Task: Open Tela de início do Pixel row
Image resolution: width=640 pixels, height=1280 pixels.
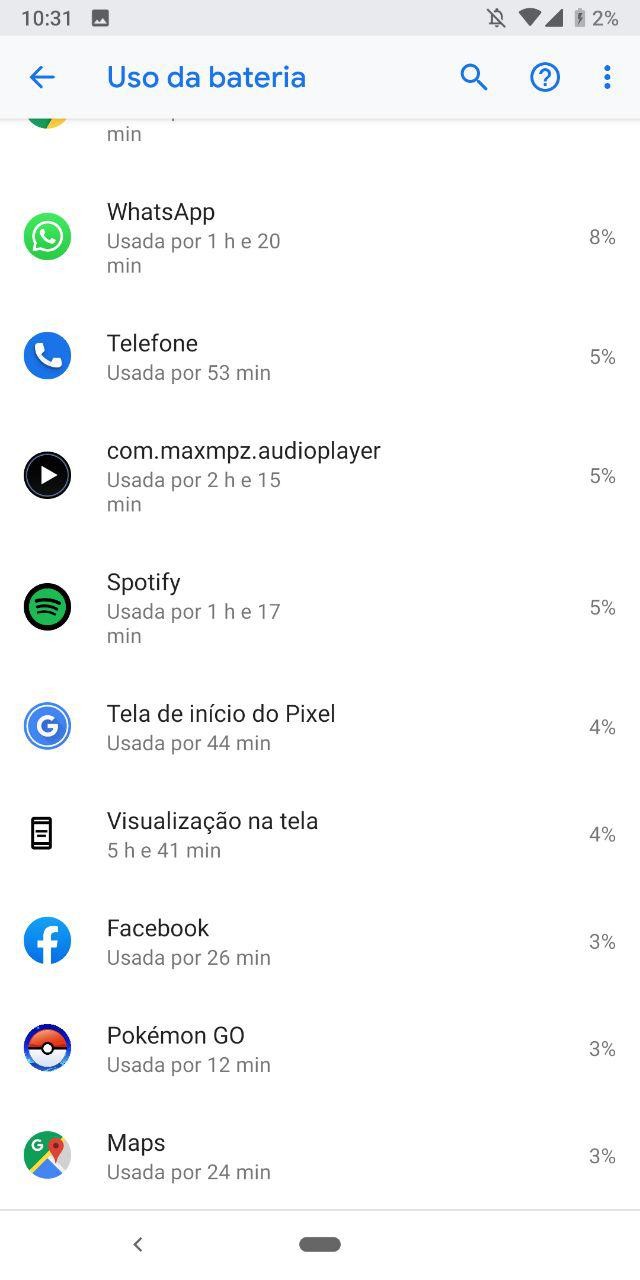Action: point(320,727)
